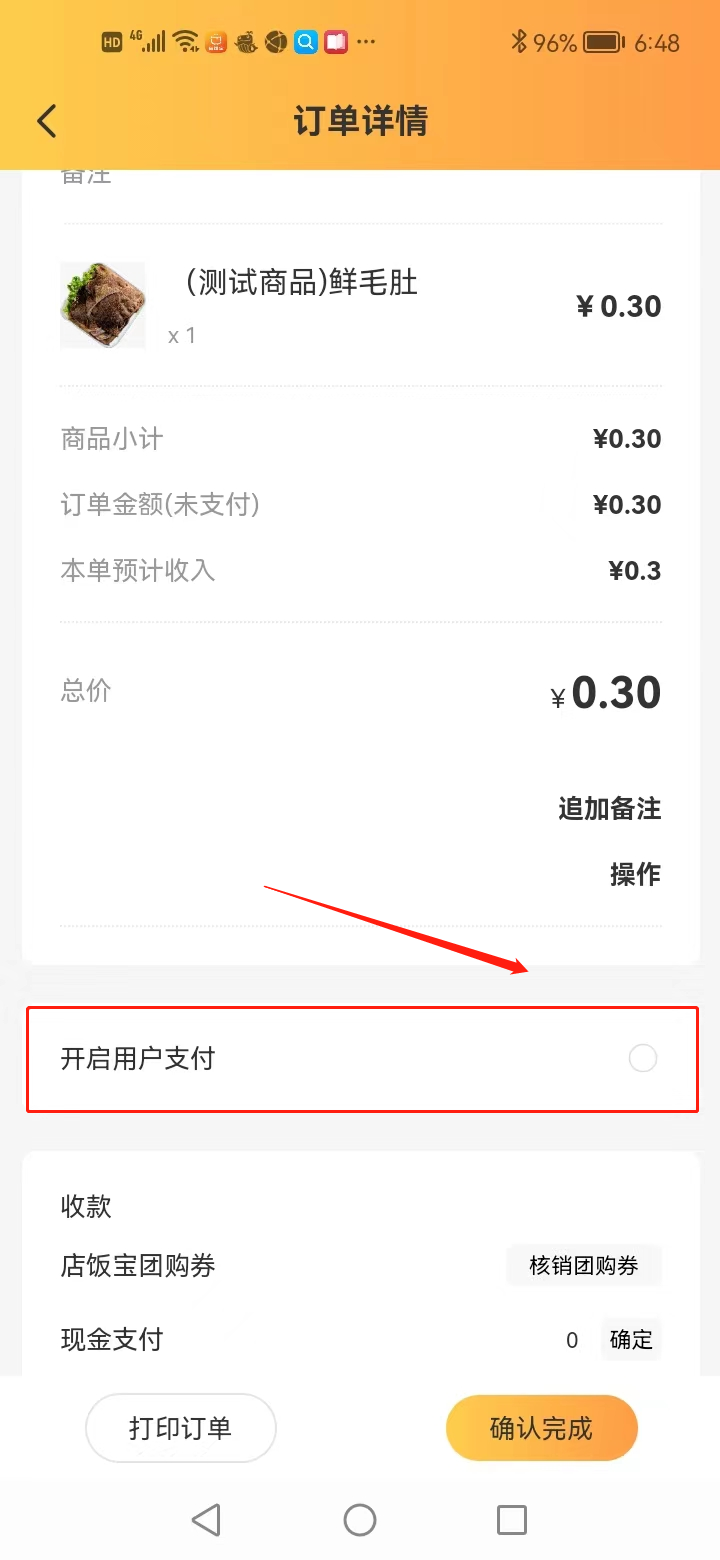The width and height of the screenshot is (720, 1560).
Task: Tap the 核销团购券 button
Action: tap(584, 1266)
